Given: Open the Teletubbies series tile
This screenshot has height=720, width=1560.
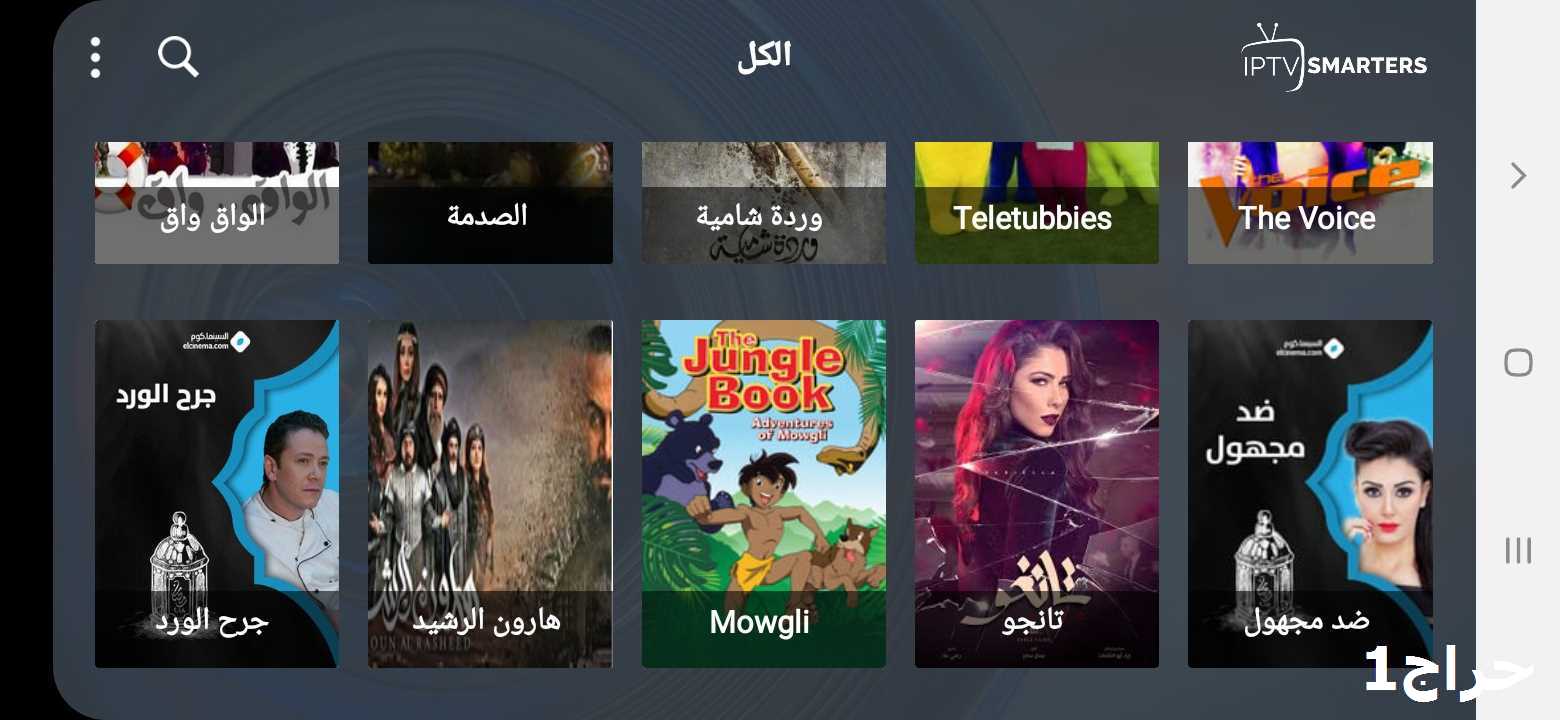Looking at the screenshot, I should click(1036, 203).
